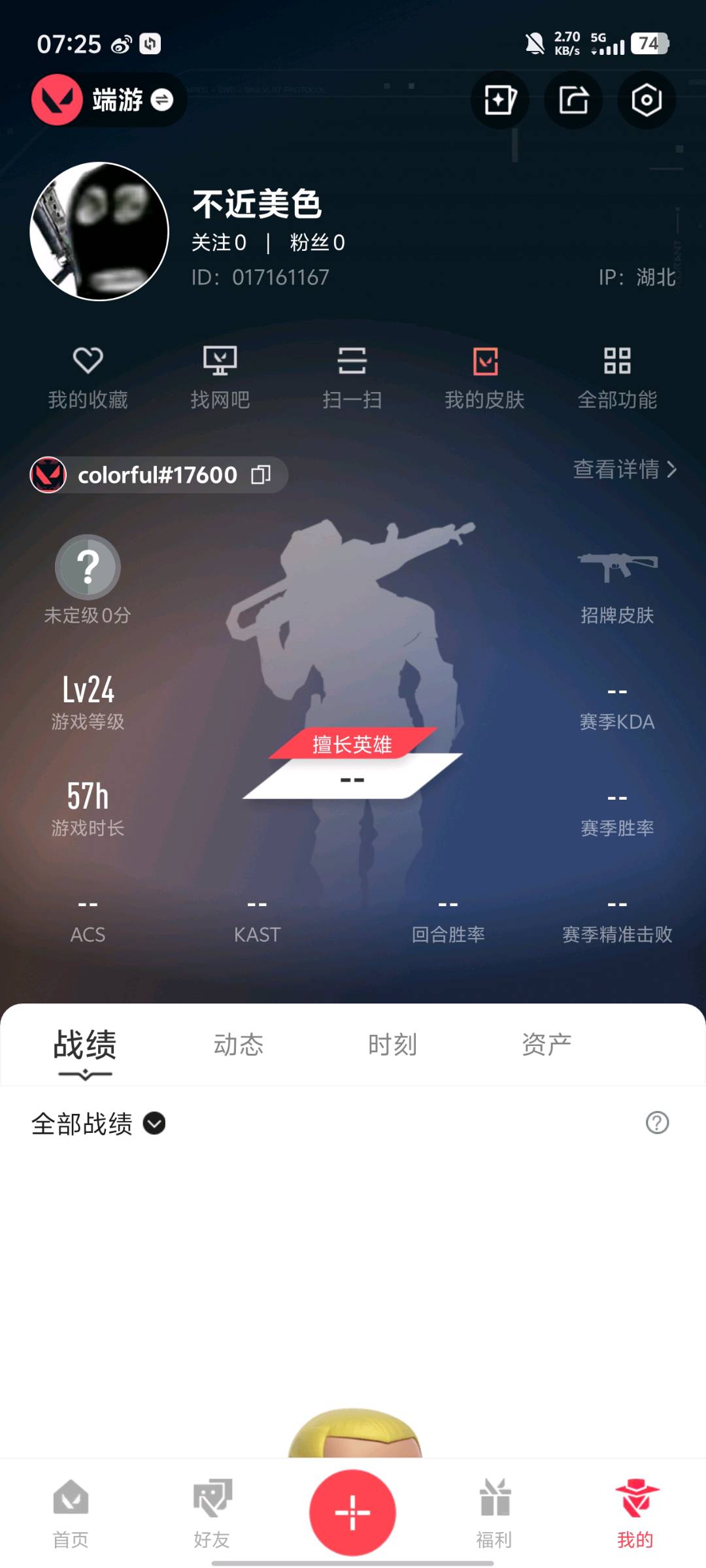Copy game ID colorful#17600

click(x=261, y=475)
